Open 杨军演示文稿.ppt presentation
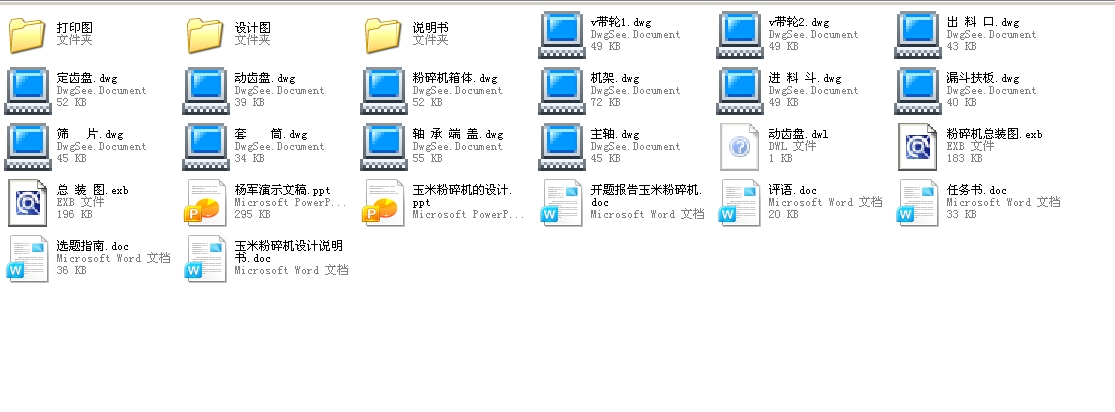 pyautogui.click(x=204, y=202)
